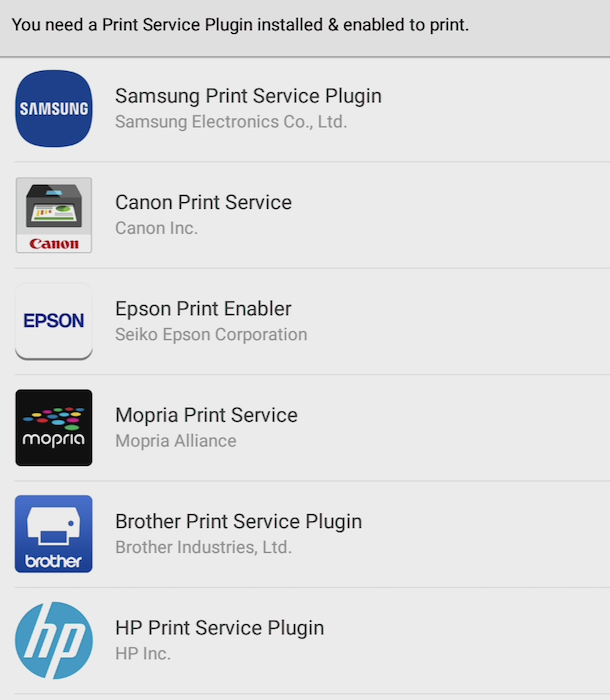The image size is (610, 700).
Task: Open Samsung Print Service Plugin
Action: tap(248, 108)
